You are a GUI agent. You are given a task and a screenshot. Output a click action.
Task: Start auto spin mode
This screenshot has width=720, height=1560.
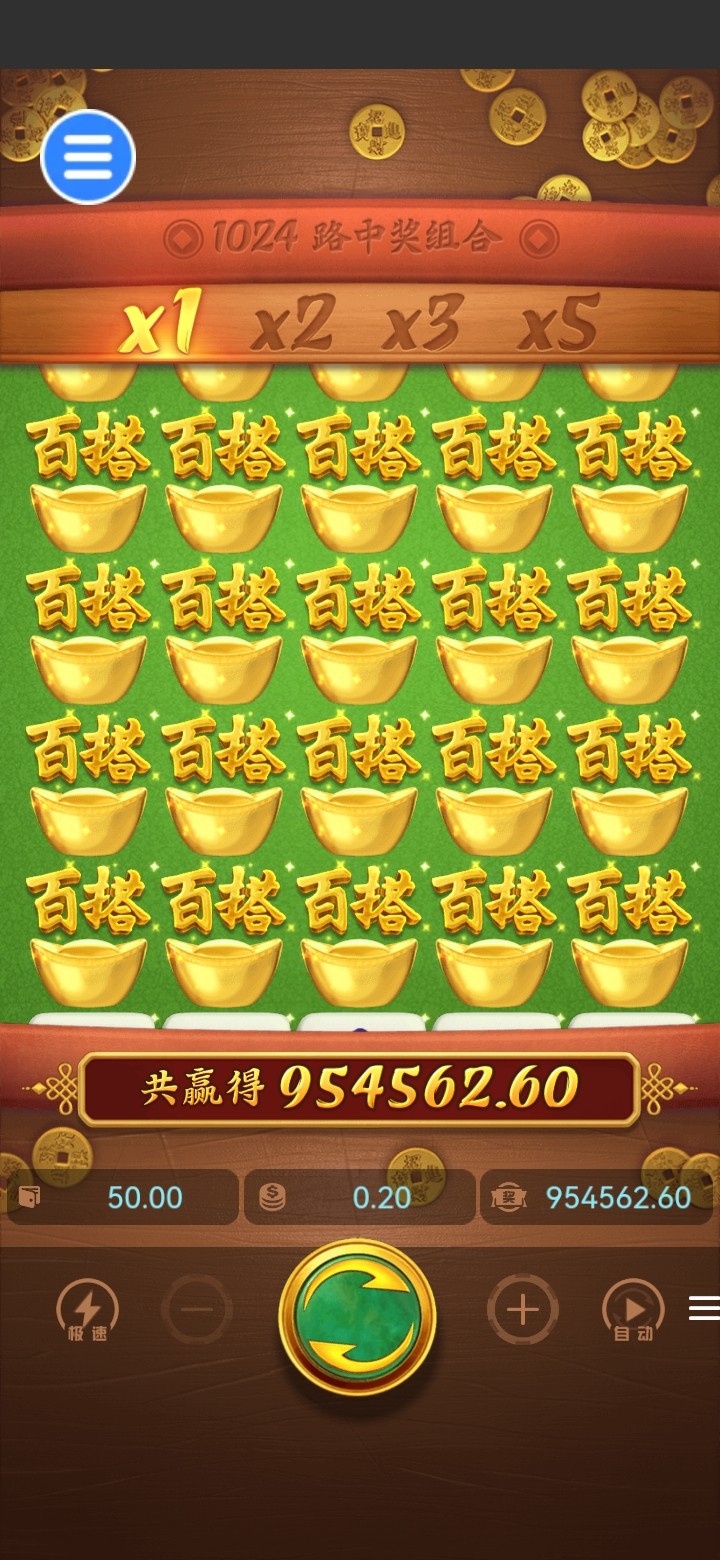point(633,1310)
